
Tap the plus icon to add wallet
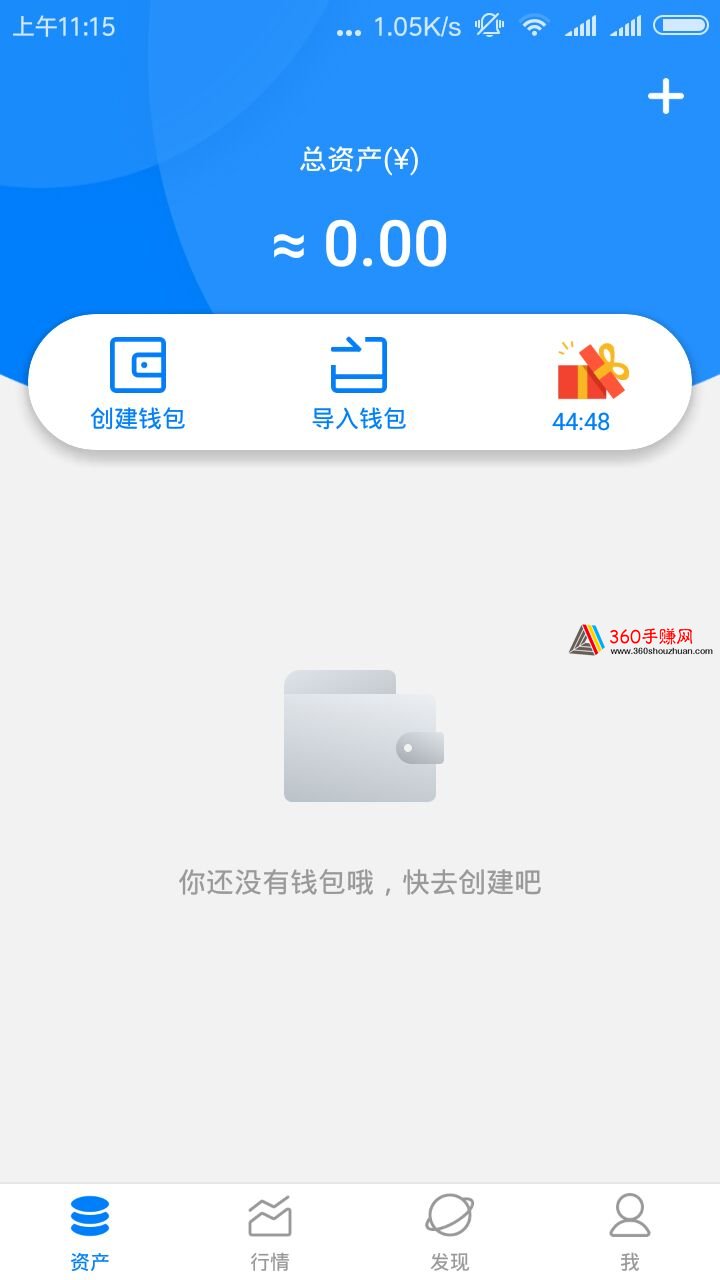(x=665, y=97)
